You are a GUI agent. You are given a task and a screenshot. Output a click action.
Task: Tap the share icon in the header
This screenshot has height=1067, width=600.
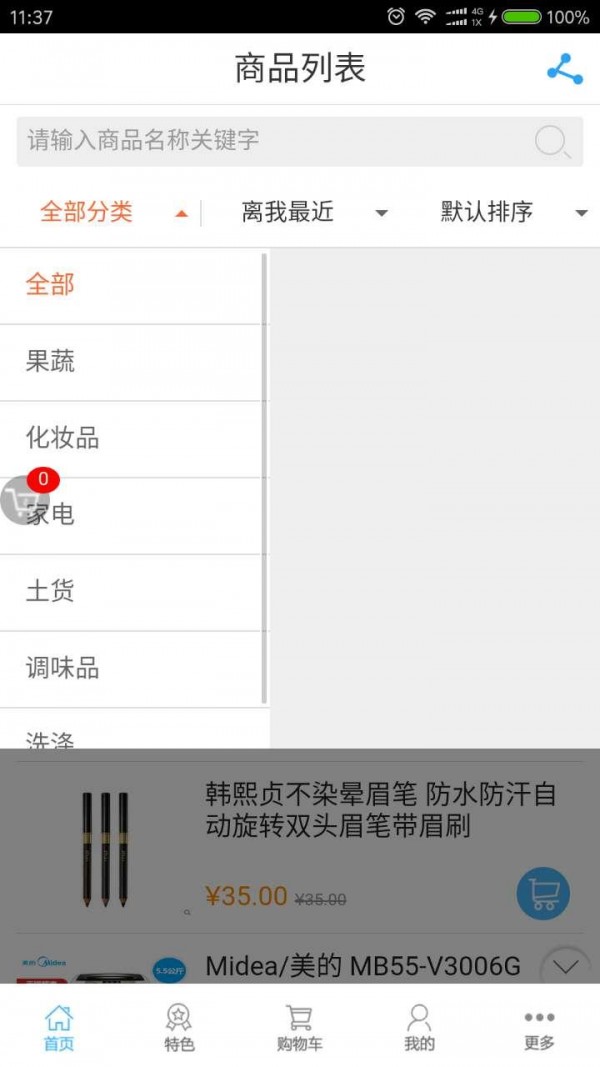pyautogui.click(x=565, y=69)
